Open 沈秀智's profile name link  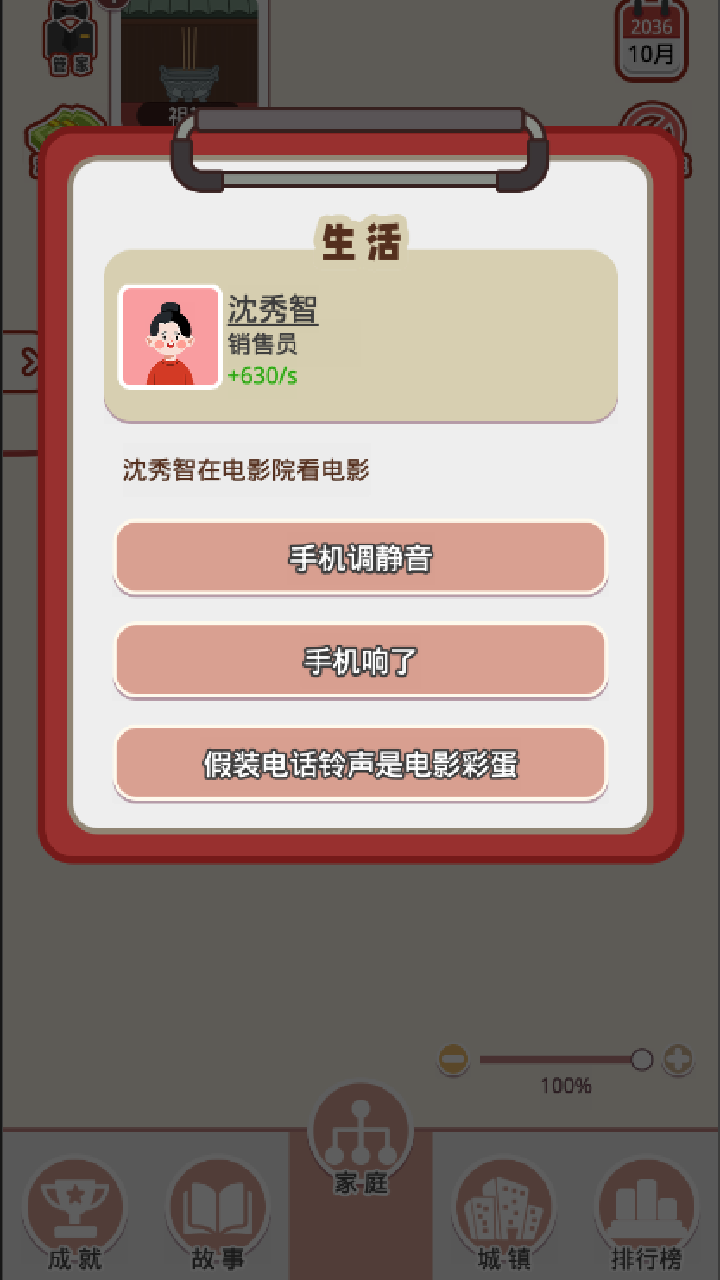pyautogui.click(x=273, y=310)
